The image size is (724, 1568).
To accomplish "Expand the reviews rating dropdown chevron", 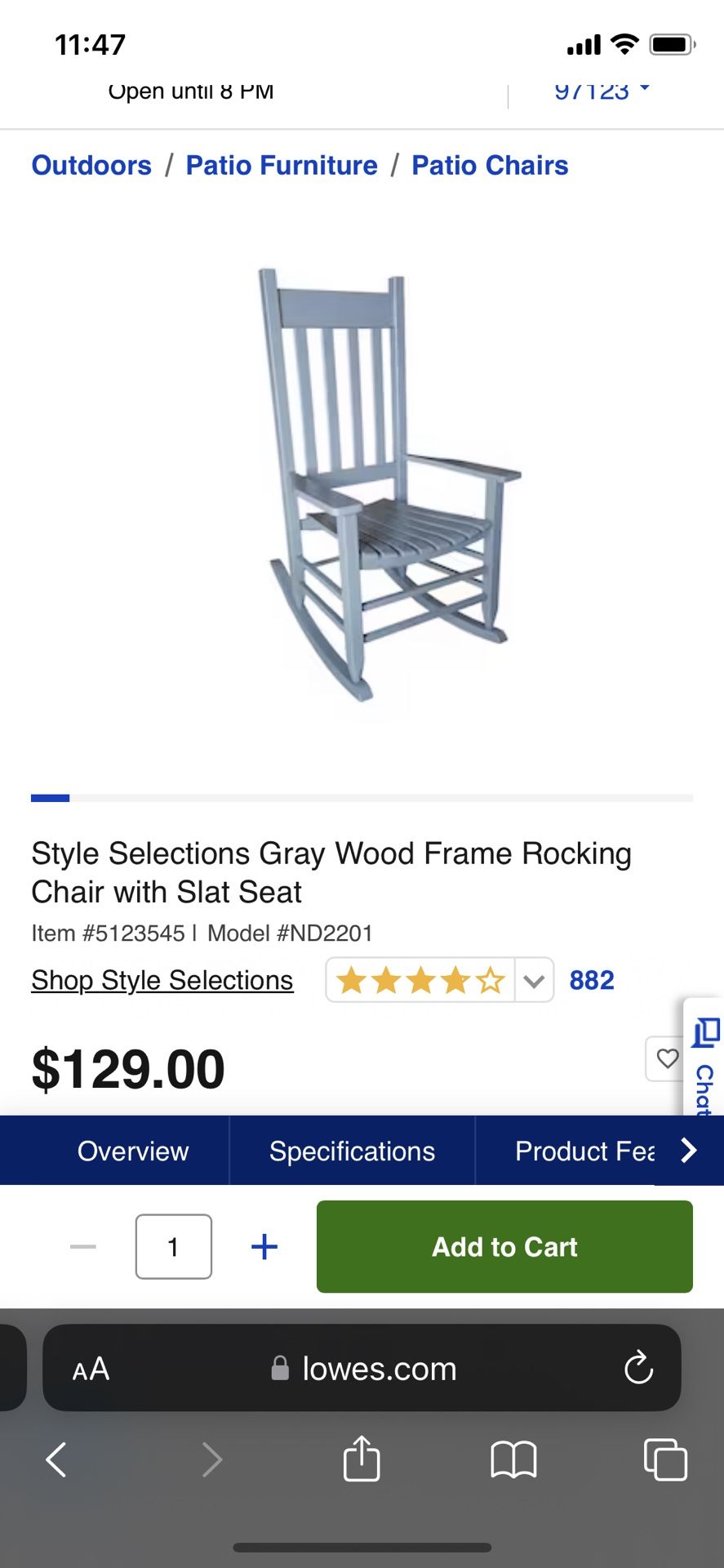I will pos(534,980).
